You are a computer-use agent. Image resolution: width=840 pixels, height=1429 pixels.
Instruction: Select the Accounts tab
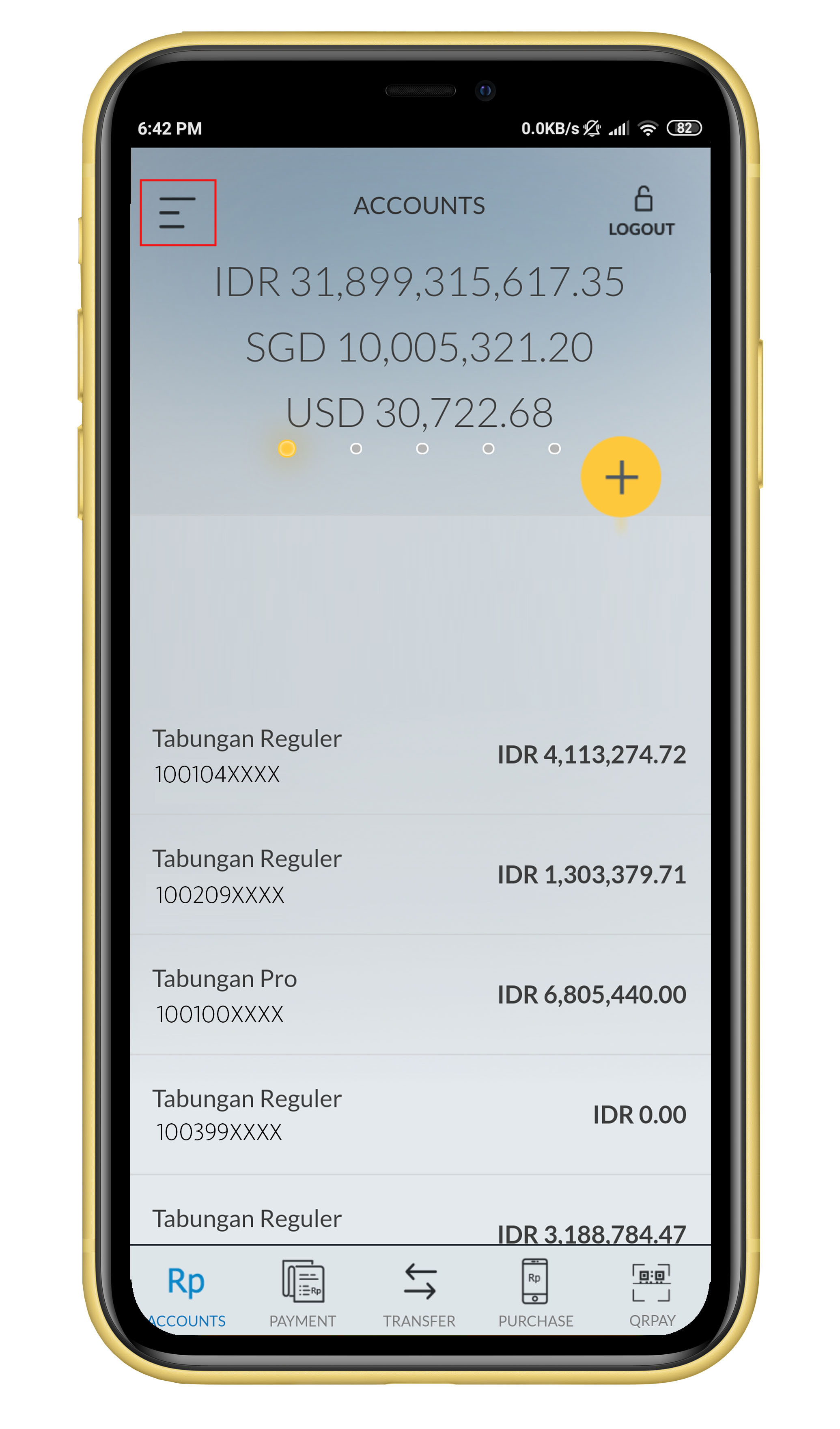pyautogui.click(x=187, y=1295)
